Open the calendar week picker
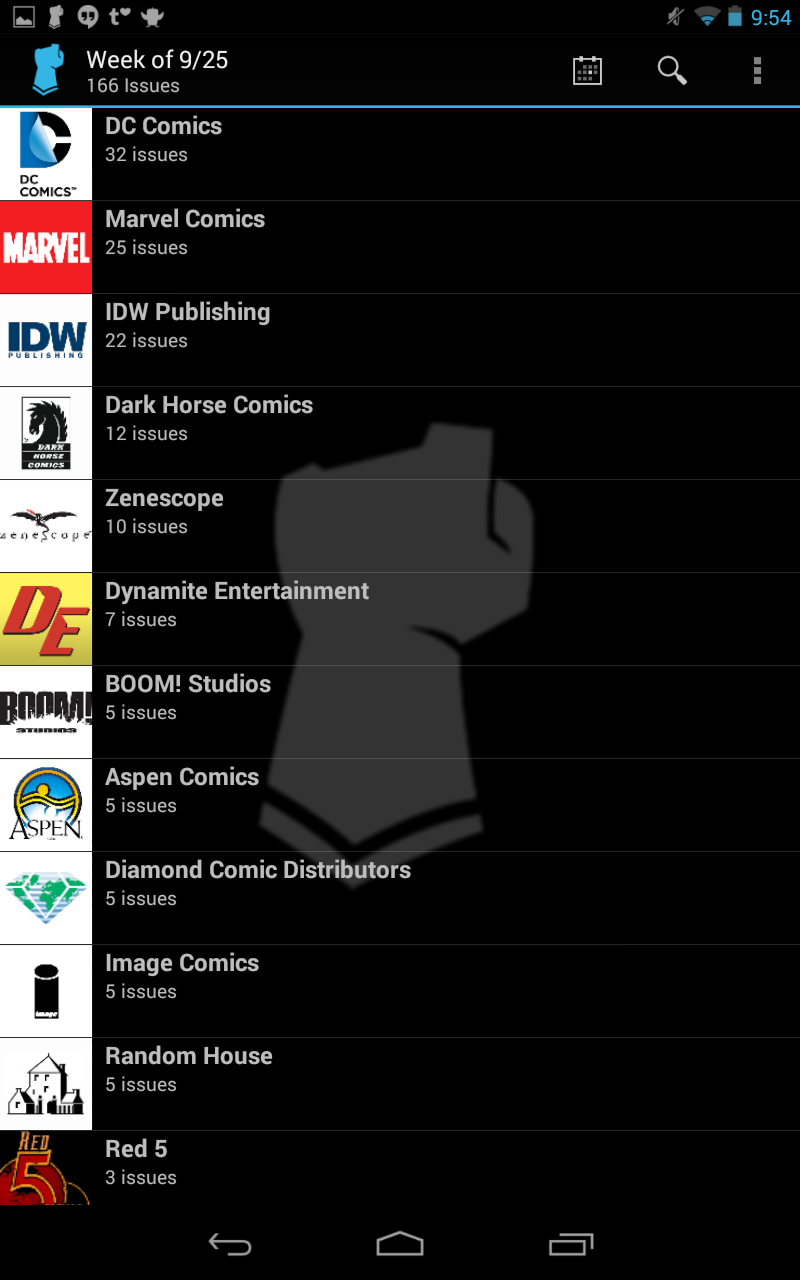800x1280 pixels. click(587, 71)
